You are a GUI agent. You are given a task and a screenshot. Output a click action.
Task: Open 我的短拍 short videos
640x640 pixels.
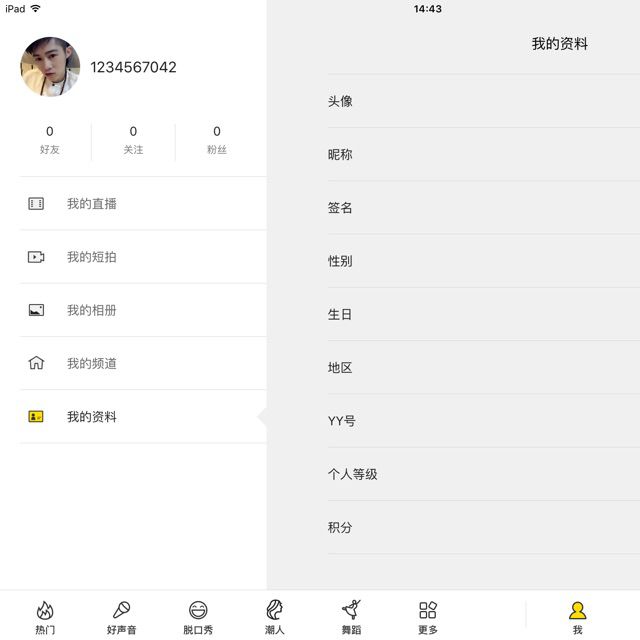tap(133, 257)
